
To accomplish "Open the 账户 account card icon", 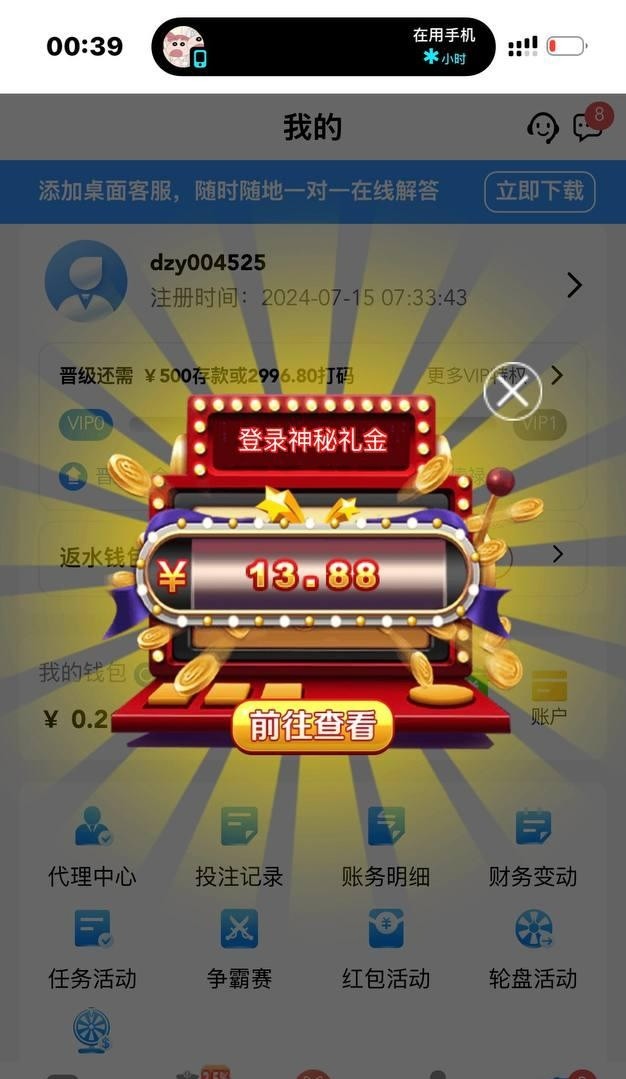I will 549,697.
